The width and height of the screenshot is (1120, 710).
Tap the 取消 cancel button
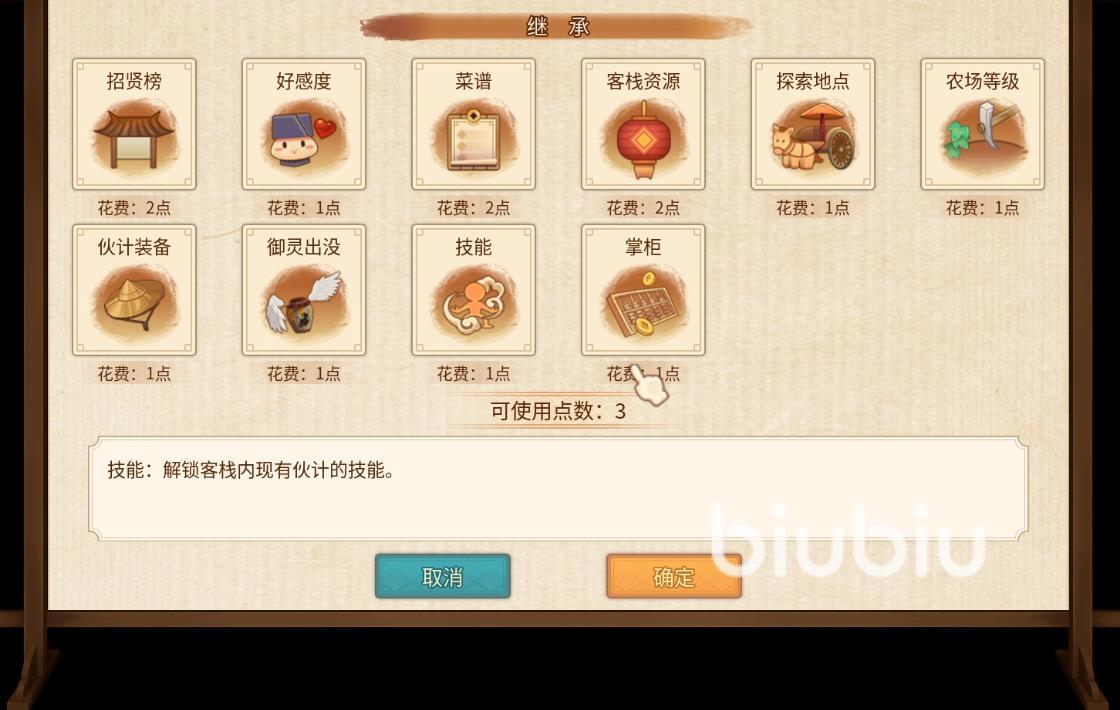pyautogui.click(x=443, y=577)
